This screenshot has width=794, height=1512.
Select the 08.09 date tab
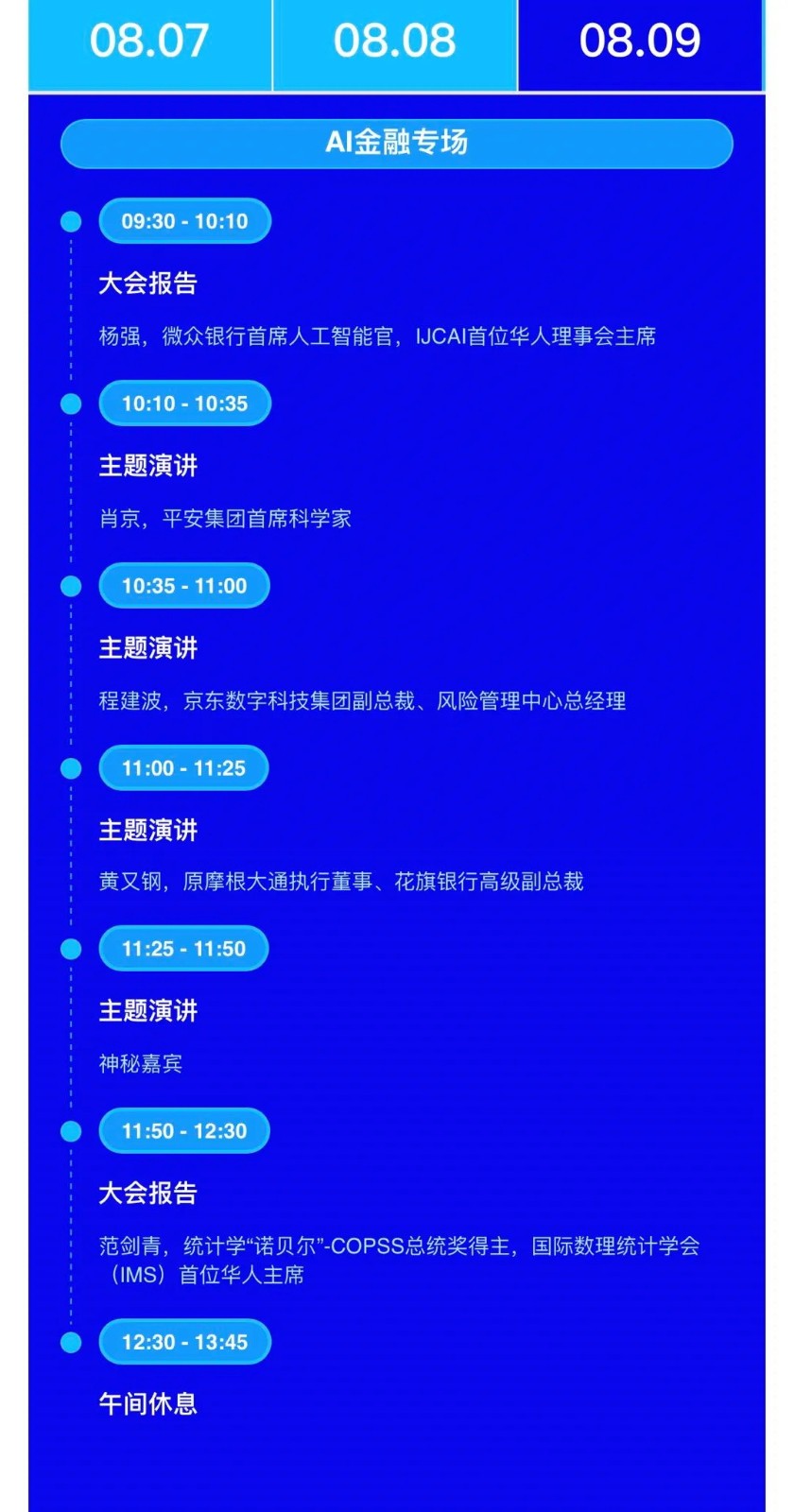(x=640, y=43)
